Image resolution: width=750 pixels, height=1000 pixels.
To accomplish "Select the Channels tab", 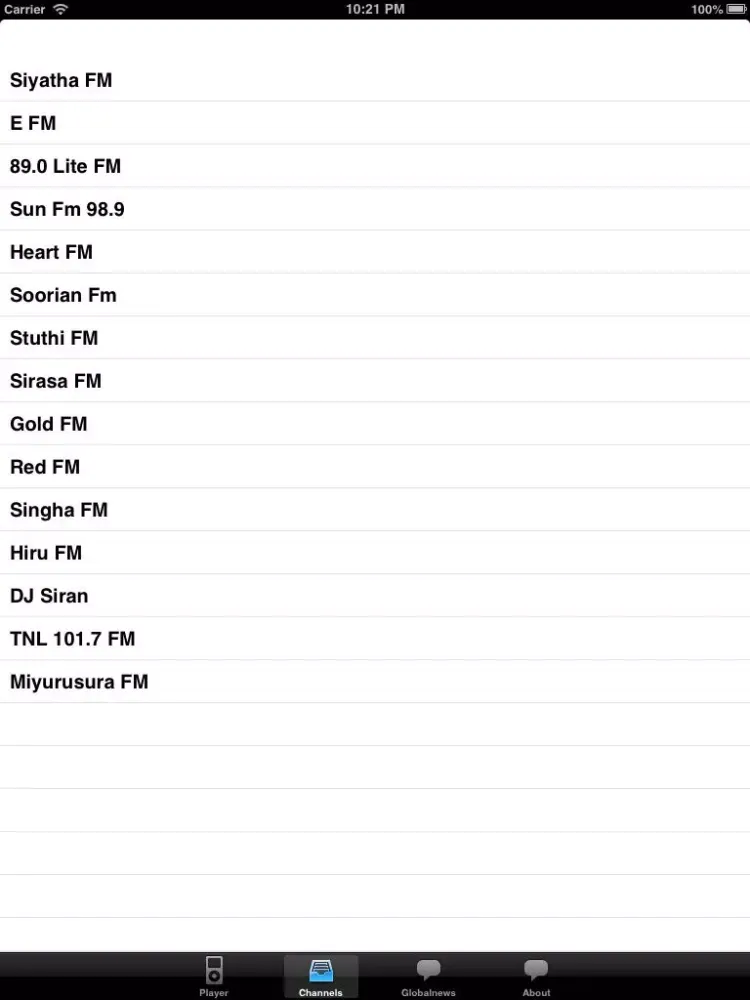I will pos(321,976).
